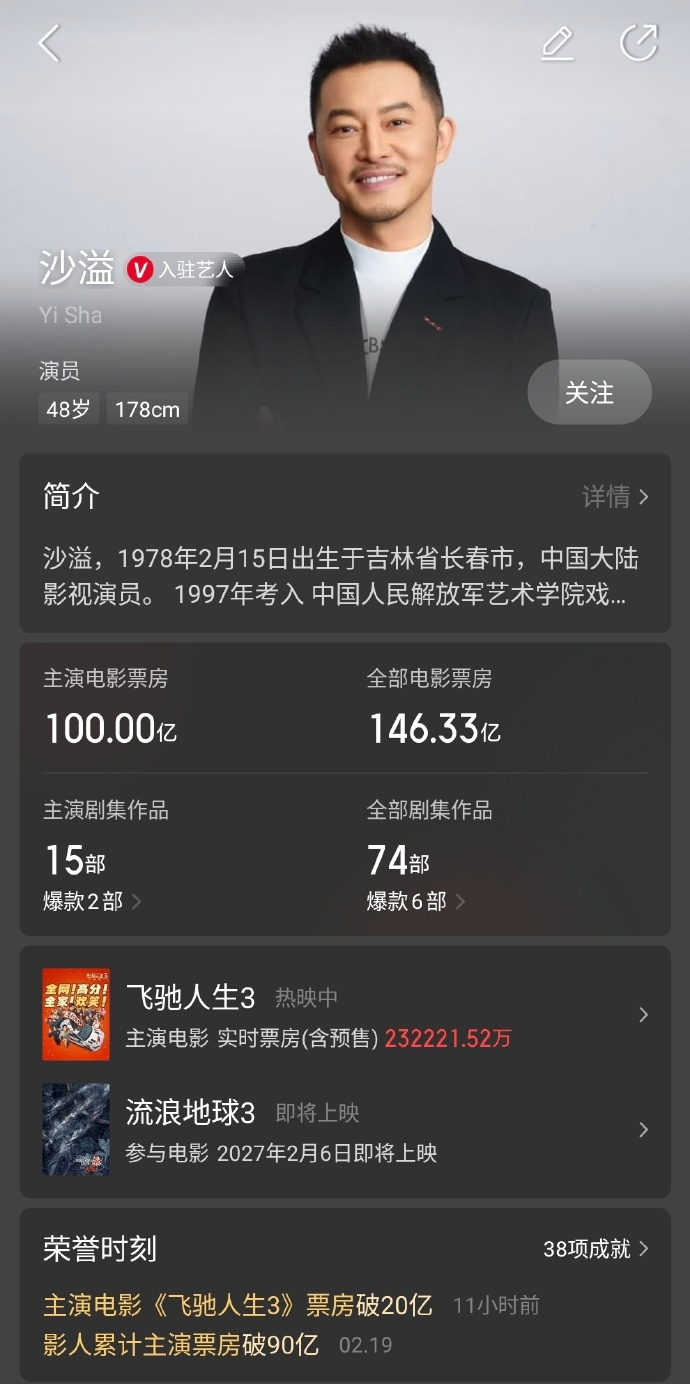Tap the edit pencil icon

557,44
